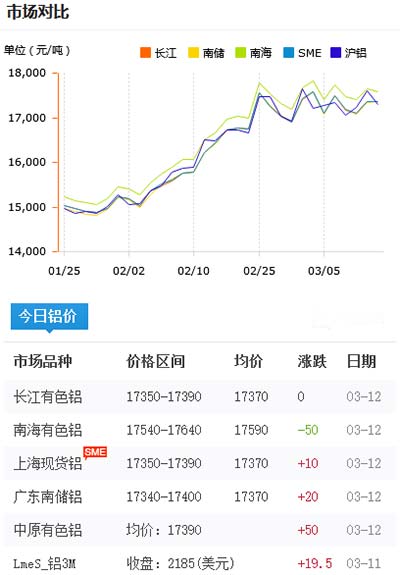Toggle the 长江 series in chart legend
This screenshot has height=575, width=400.
tap(158, 53)
